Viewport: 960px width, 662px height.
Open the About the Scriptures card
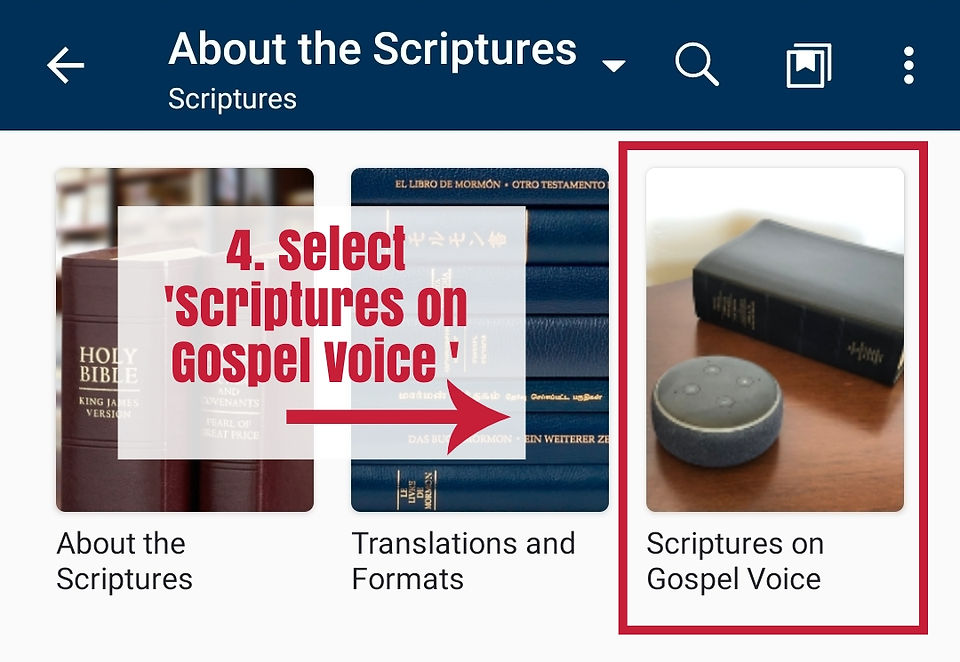pos(185,381)
